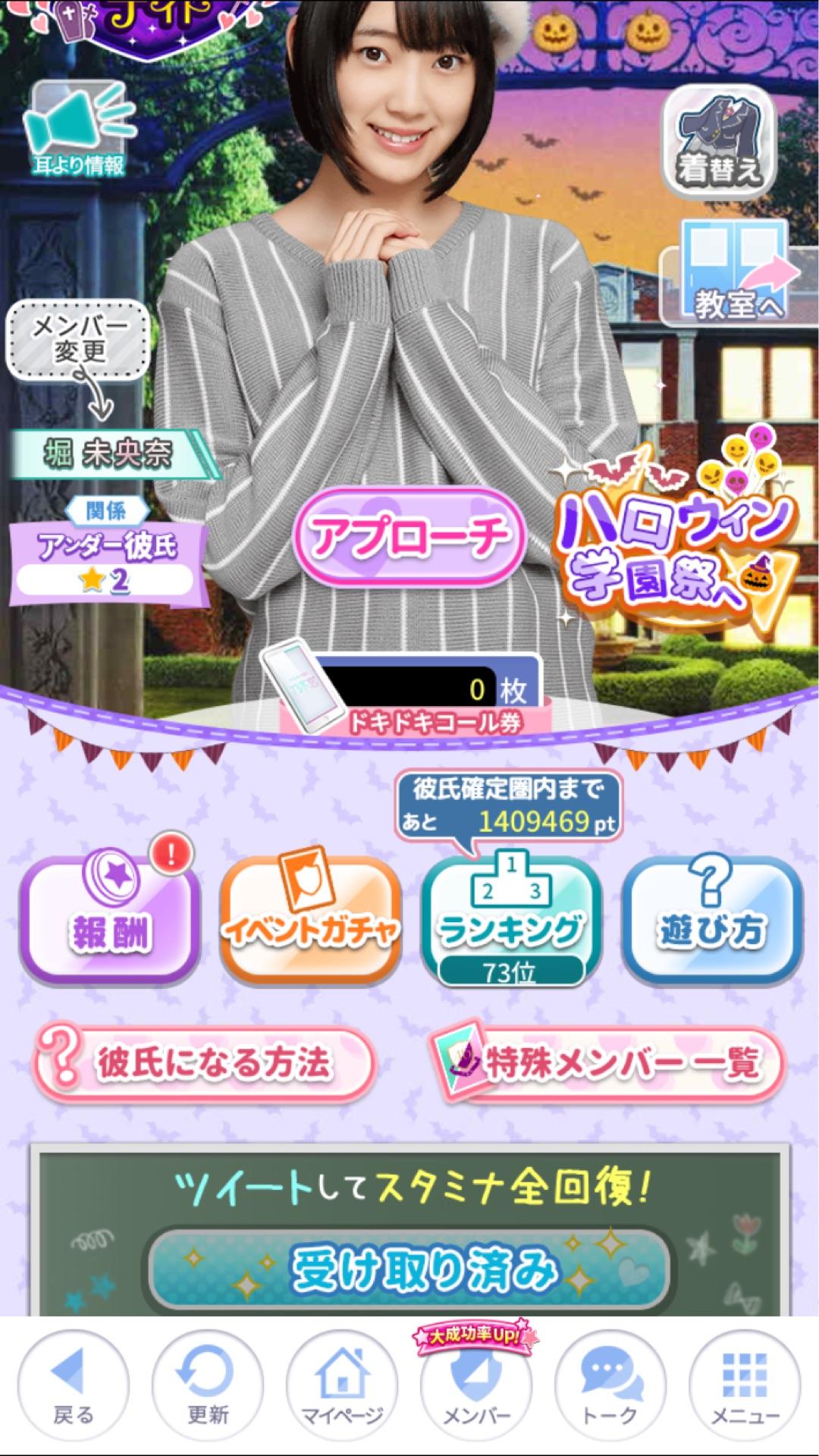Open the 着替え outfit change button
819x1456 pixels.
717,141
